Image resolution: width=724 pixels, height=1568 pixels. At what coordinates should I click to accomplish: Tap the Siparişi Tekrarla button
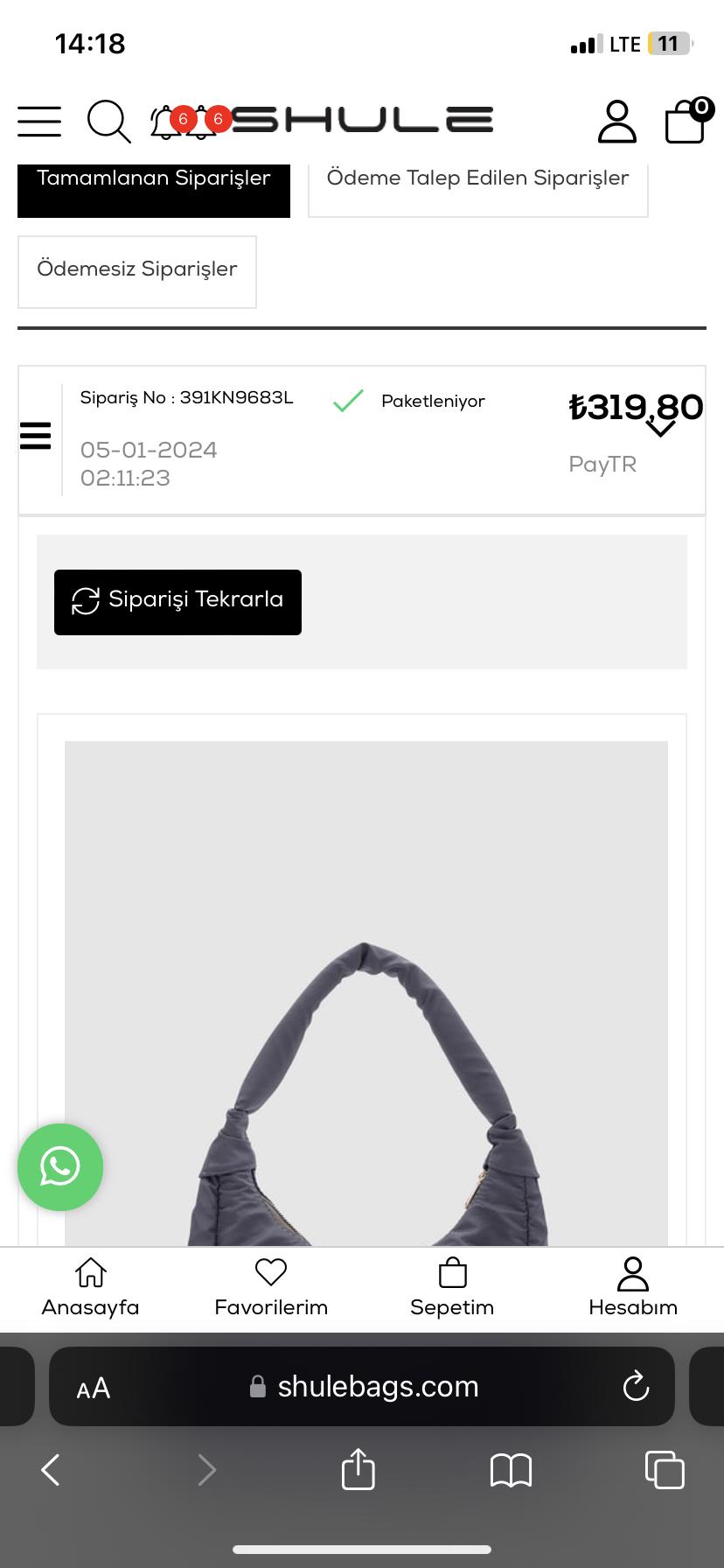point(178,601)
